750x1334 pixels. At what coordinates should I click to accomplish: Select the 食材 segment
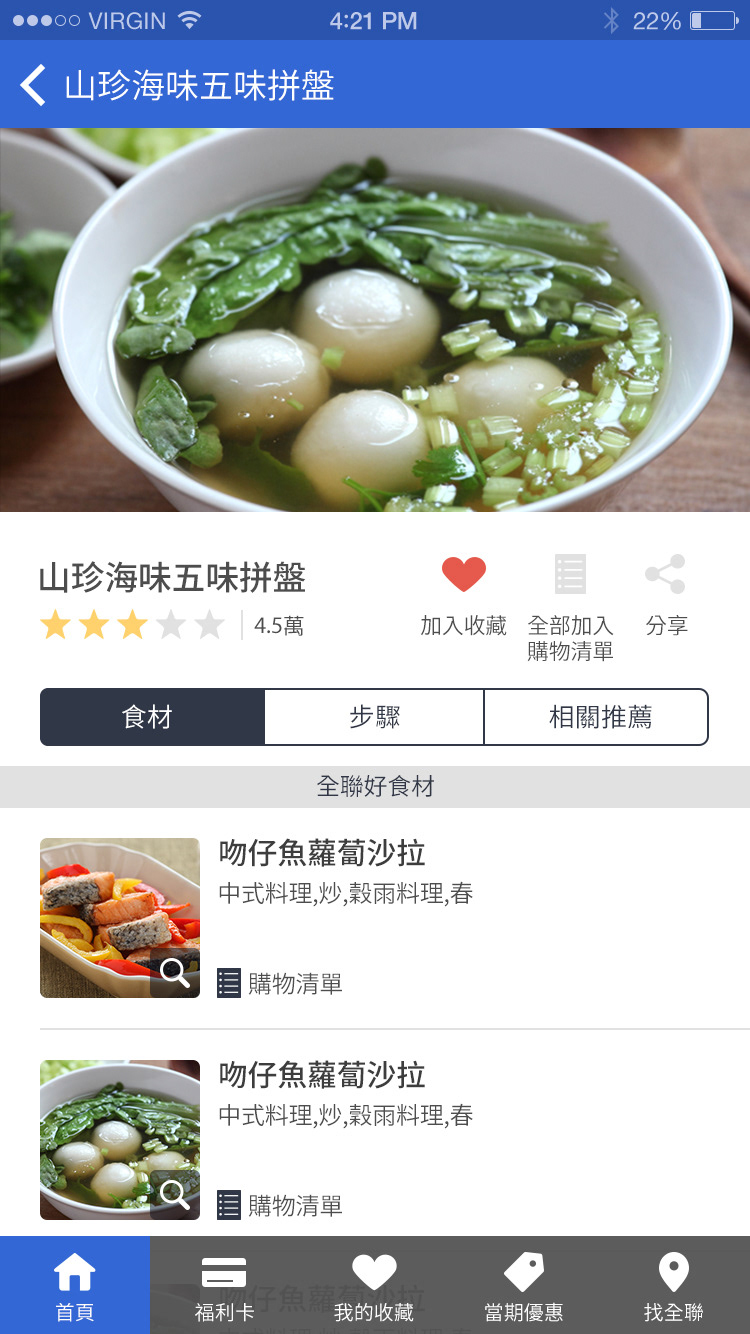(152, 717)
